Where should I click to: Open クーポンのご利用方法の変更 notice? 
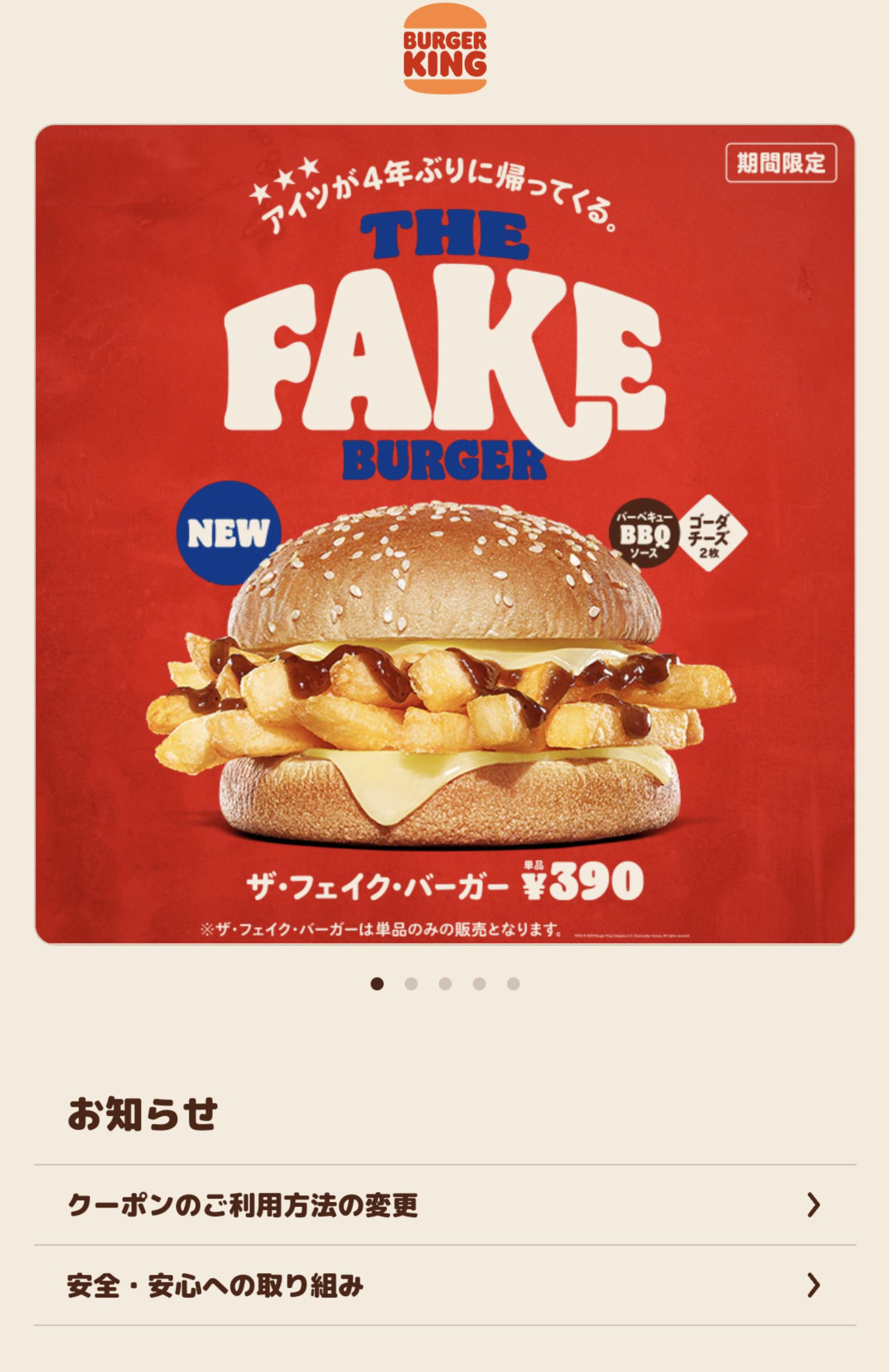point(444,1205)
